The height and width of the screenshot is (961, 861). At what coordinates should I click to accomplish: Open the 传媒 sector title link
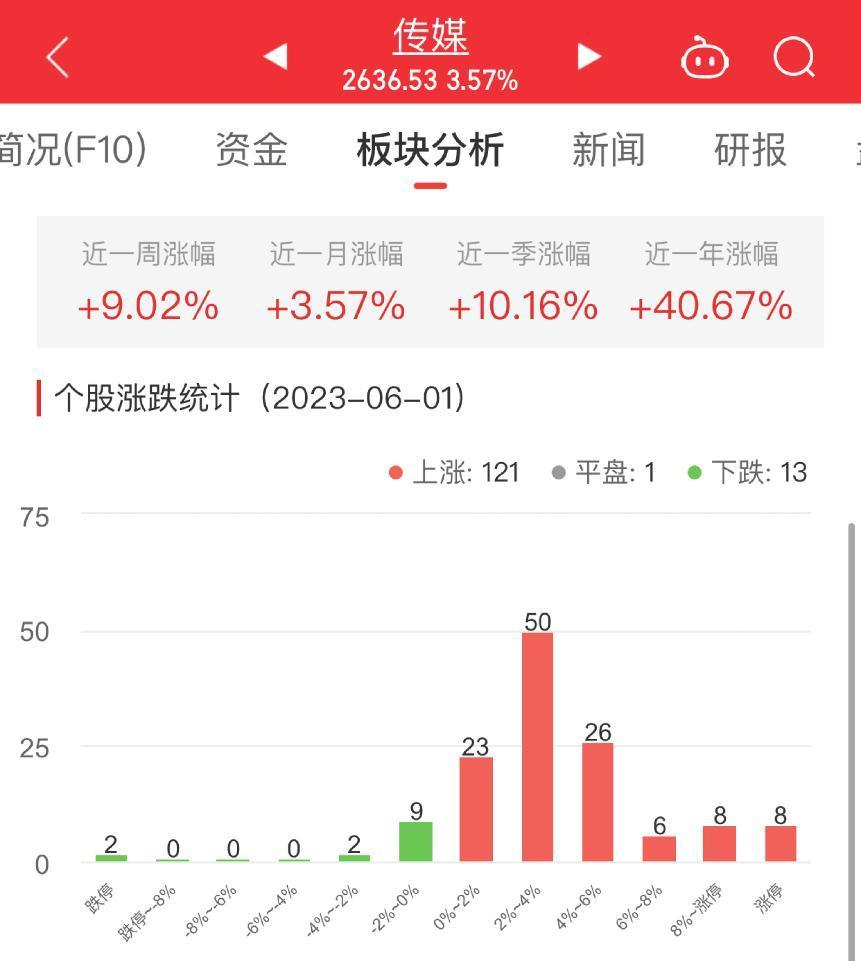pyautogui.click(x=430, y=36)
